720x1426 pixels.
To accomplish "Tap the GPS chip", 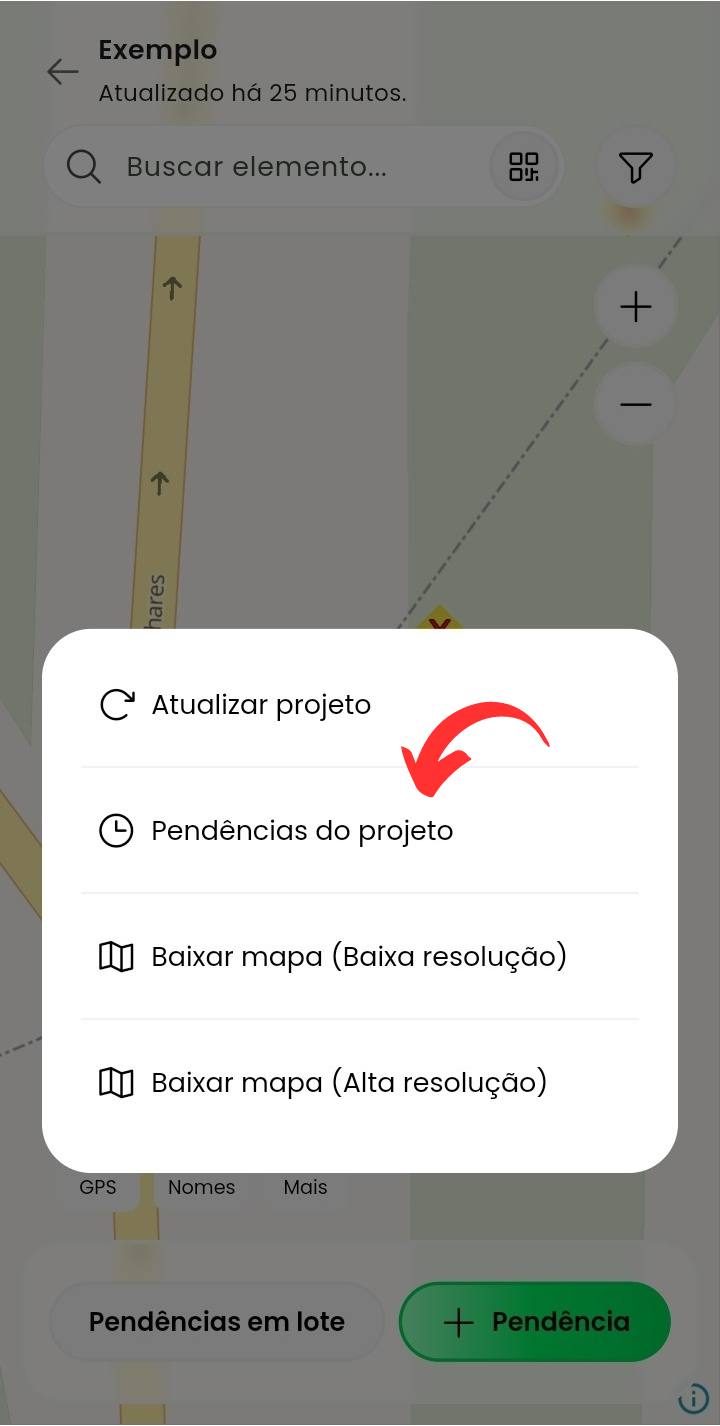I will point(98,1188).
